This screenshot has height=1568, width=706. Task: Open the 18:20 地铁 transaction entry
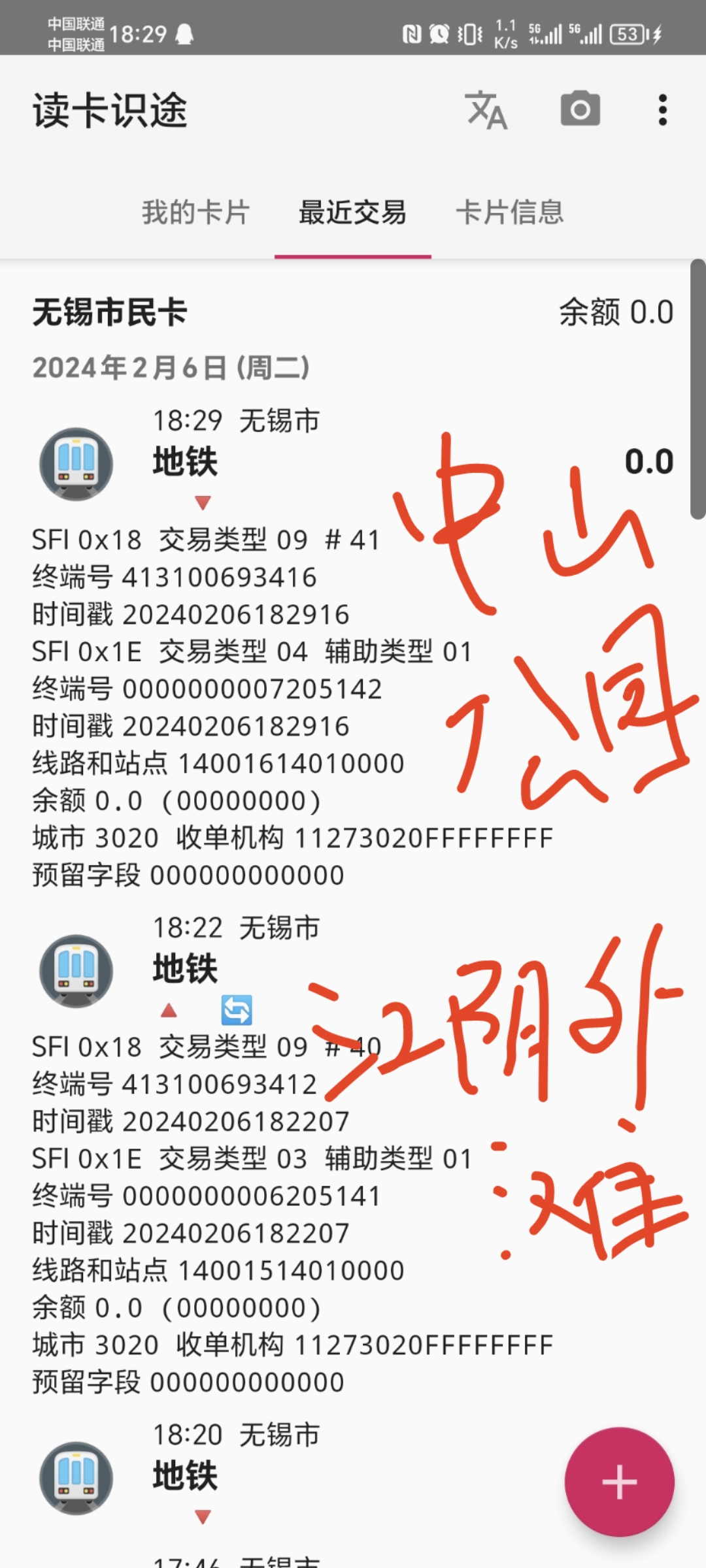[x=185, y=1475]
